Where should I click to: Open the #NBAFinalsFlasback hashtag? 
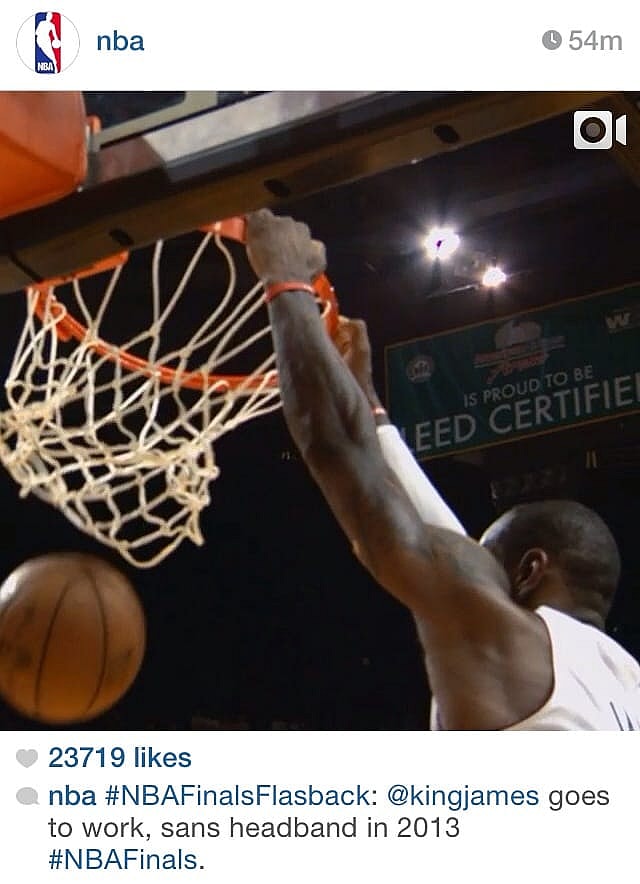tap(240, 797)
